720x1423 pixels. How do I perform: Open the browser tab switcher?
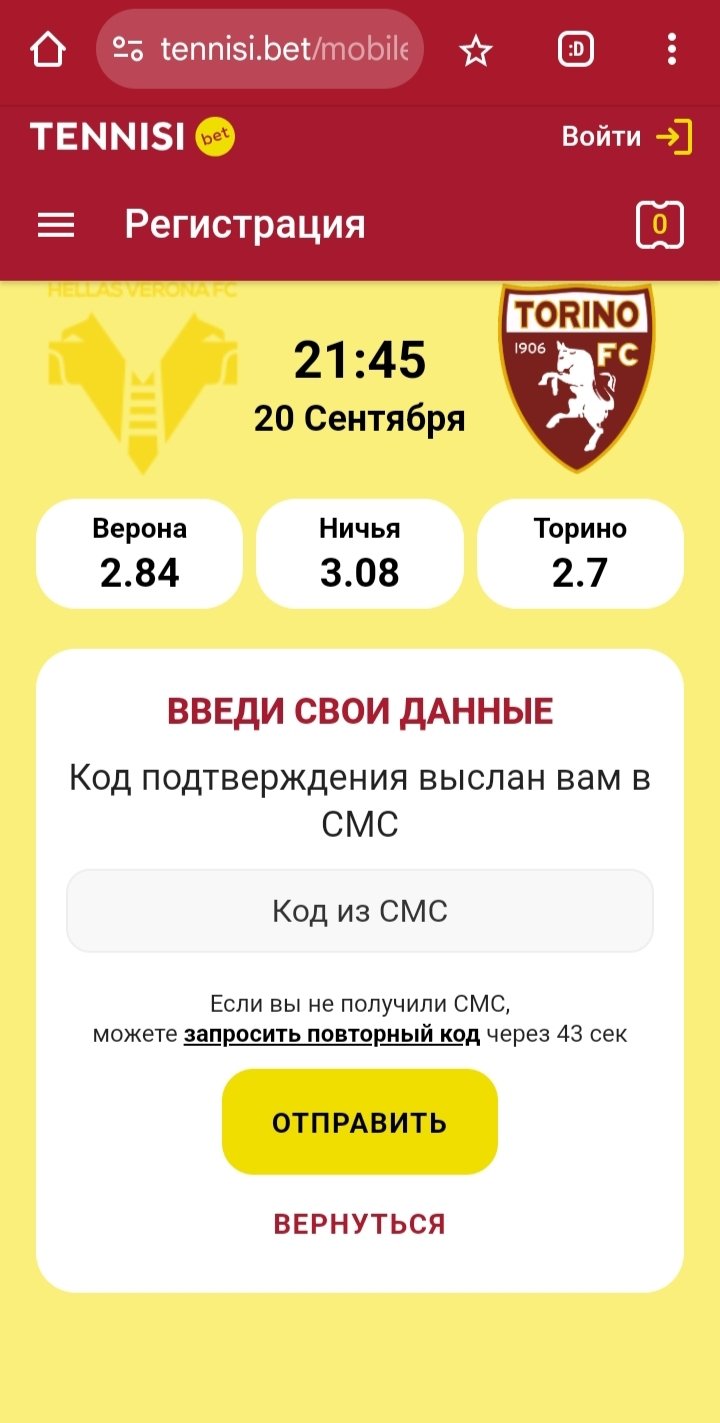576,50
